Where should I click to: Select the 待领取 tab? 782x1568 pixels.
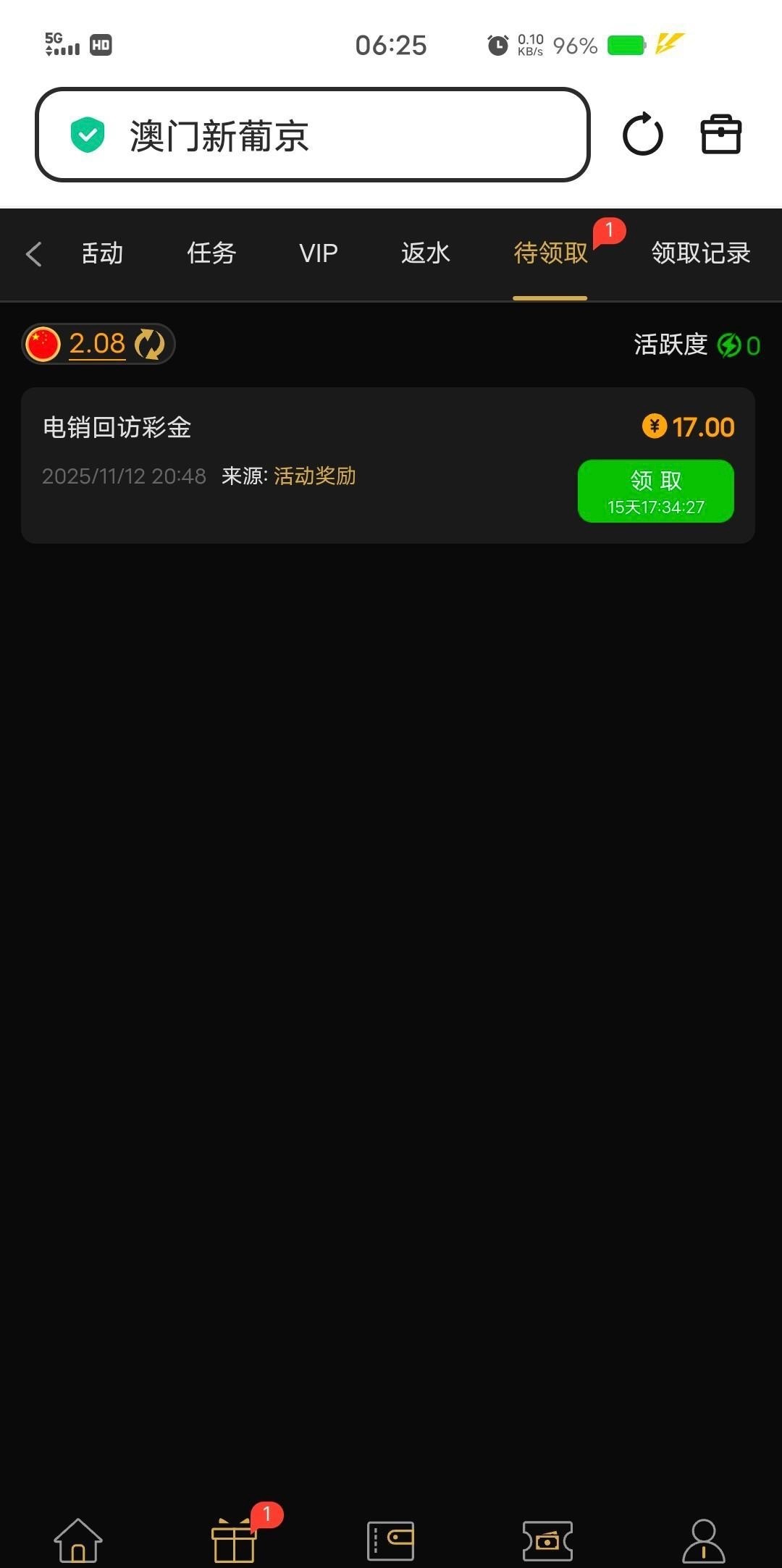[550, 253]
